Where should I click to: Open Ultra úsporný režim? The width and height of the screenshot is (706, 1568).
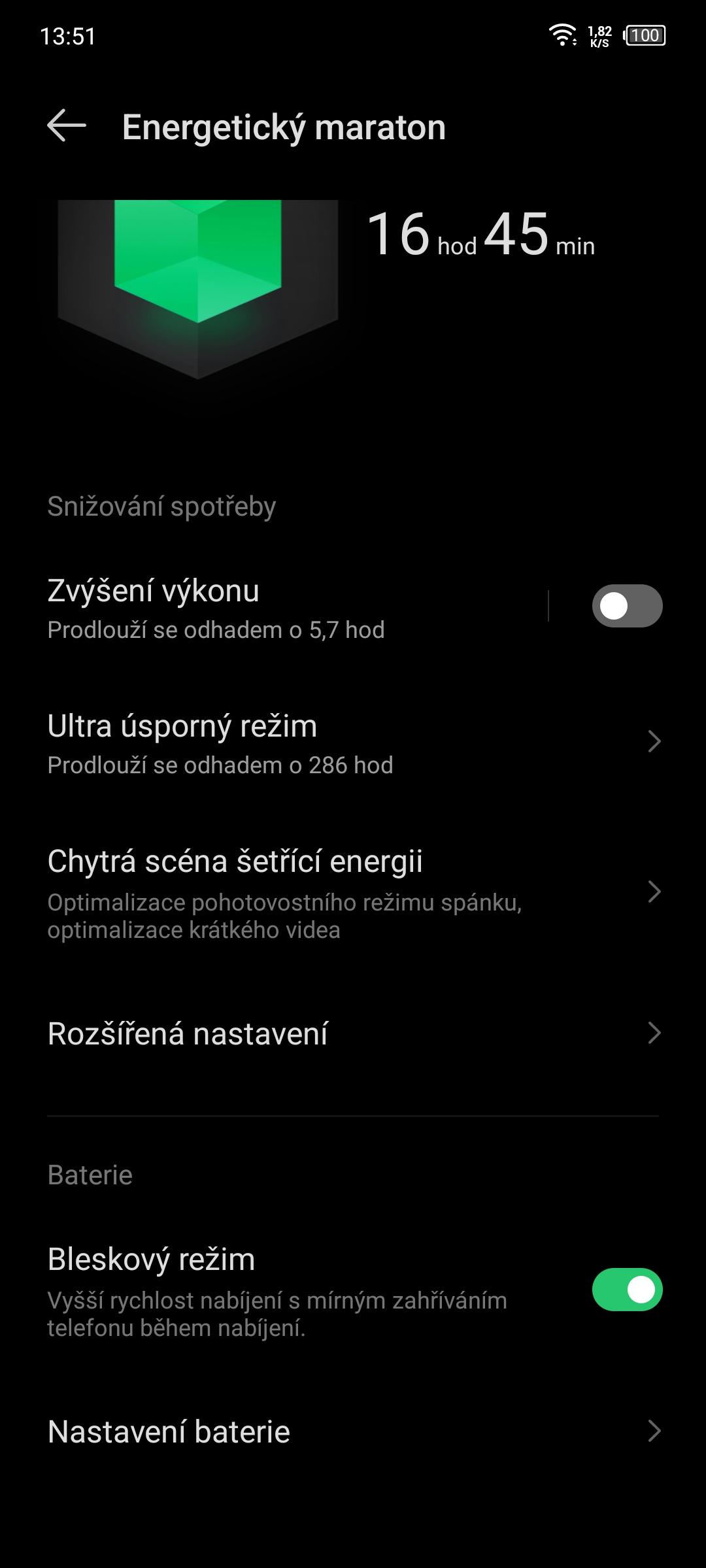click(x=353, y=742)
